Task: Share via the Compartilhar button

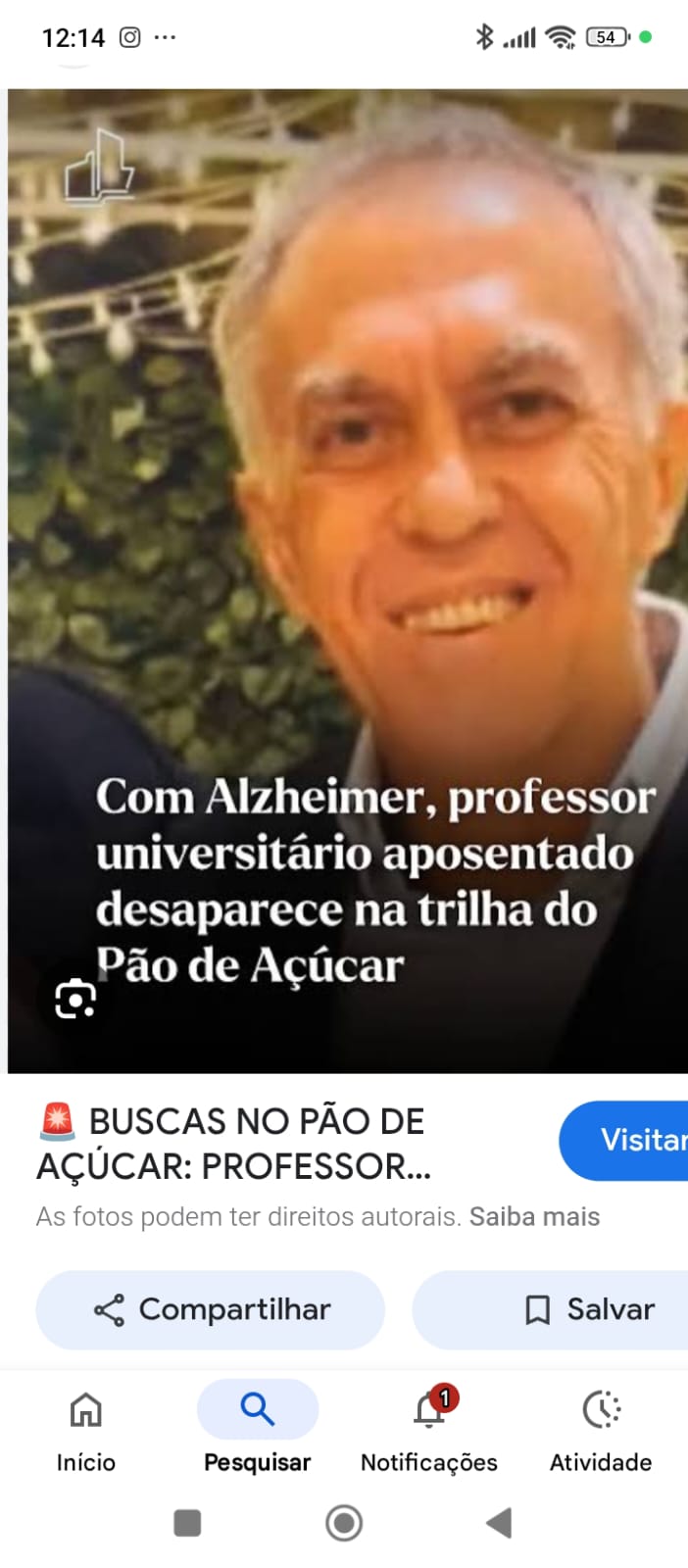Action: click(x=211, y=1310)
